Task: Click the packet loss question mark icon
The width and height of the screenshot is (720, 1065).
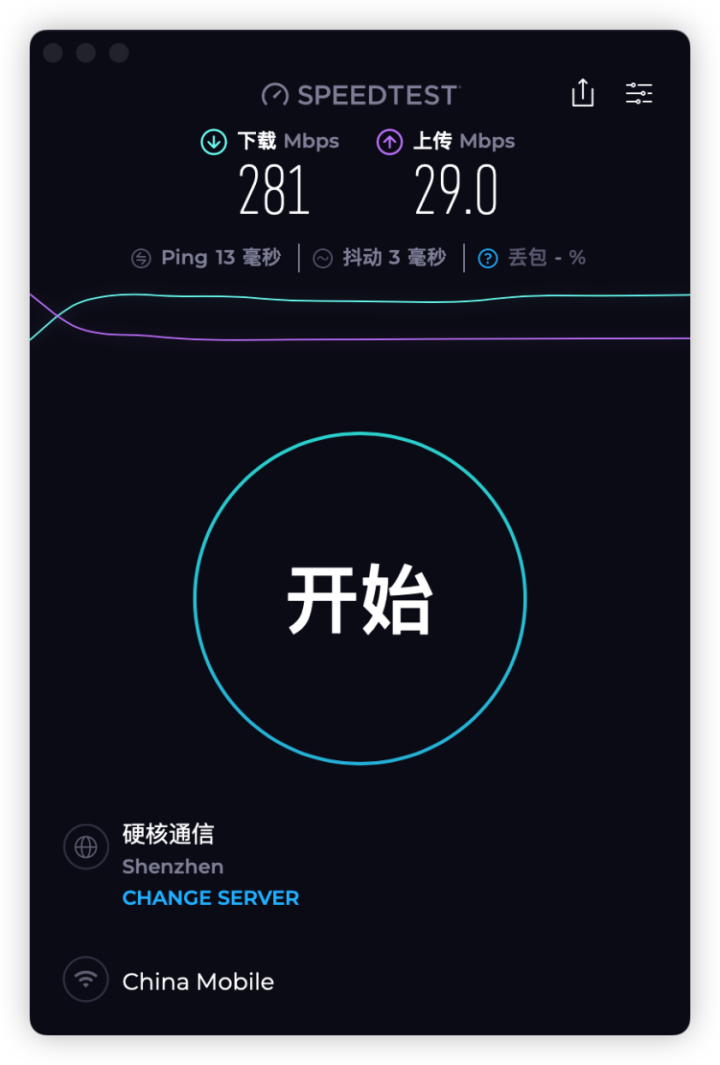Action: tap(488, 257)
